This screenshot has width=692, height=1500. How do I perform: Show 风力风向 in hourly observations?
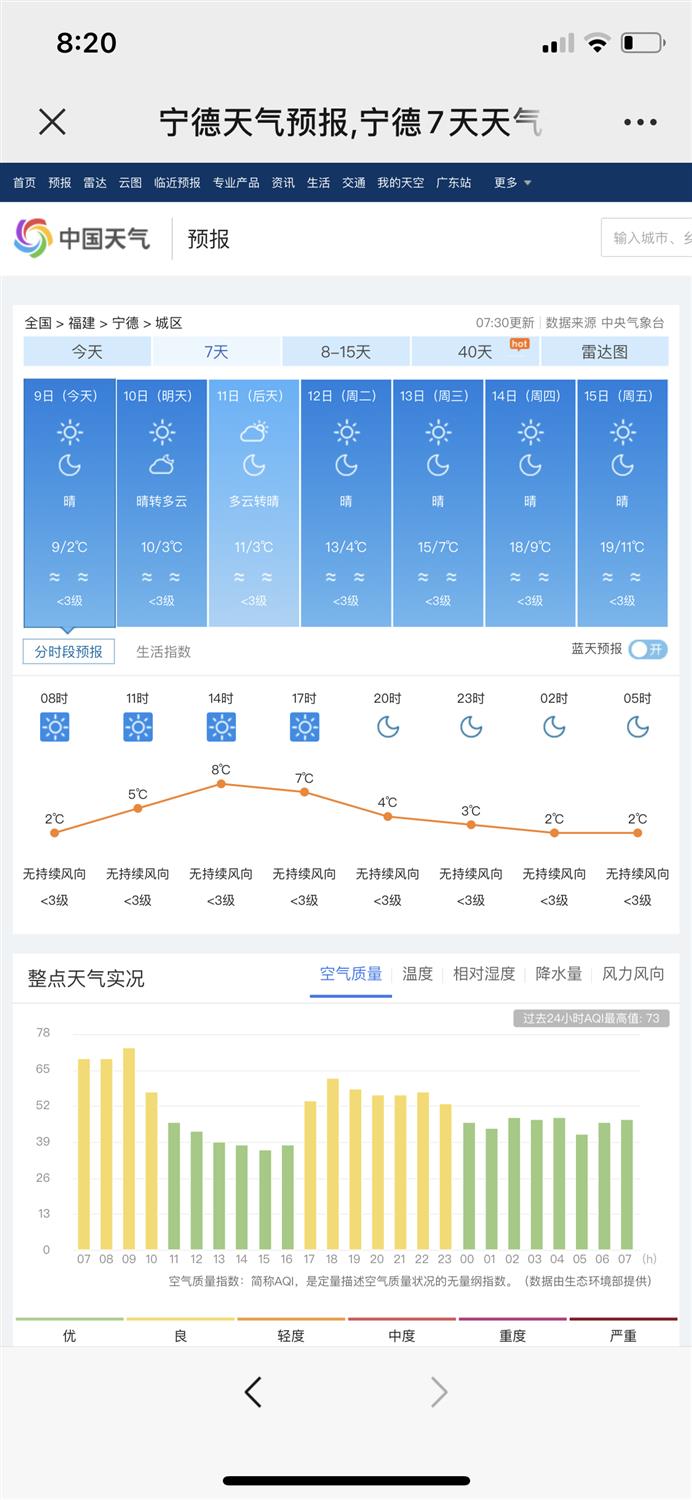[633, 974]
